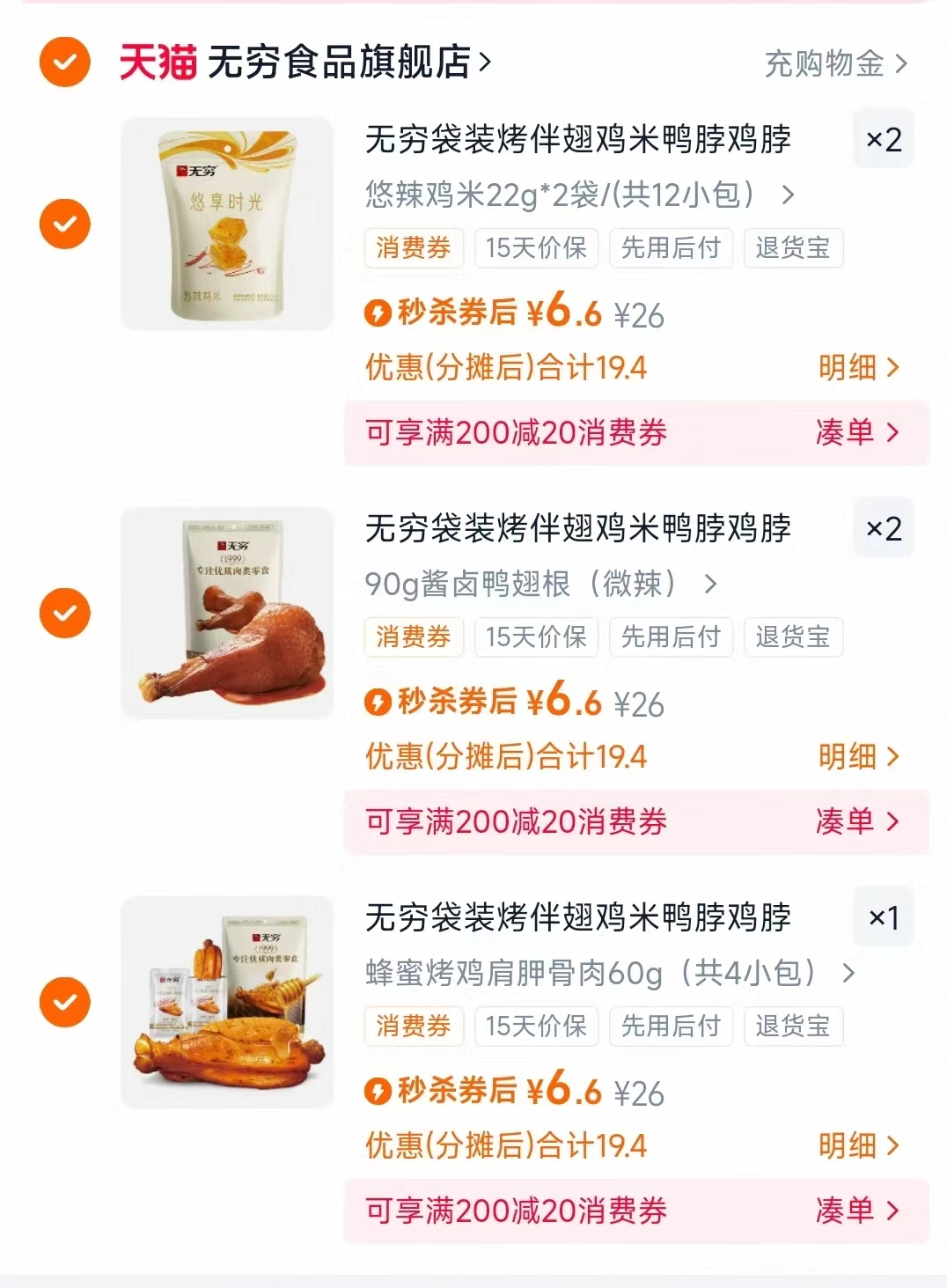947x1288 pixels.
Task: Open SKU selector for 蜂蜜烤鸡肩胛骨肉60g
Action: 607,972
